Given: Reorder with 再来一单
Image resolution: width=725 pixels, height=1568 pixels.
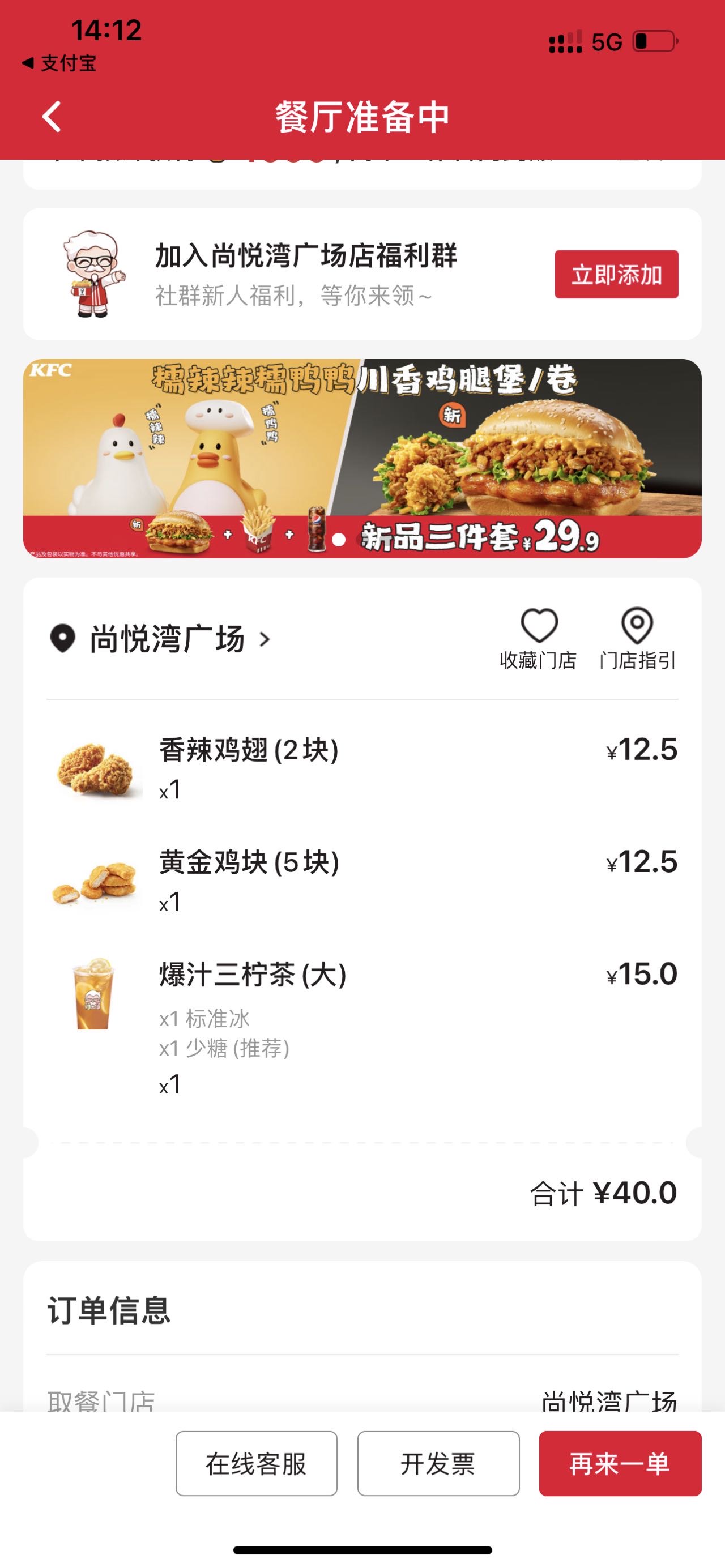Looking at the screenshot, I should pos(620,1463).
